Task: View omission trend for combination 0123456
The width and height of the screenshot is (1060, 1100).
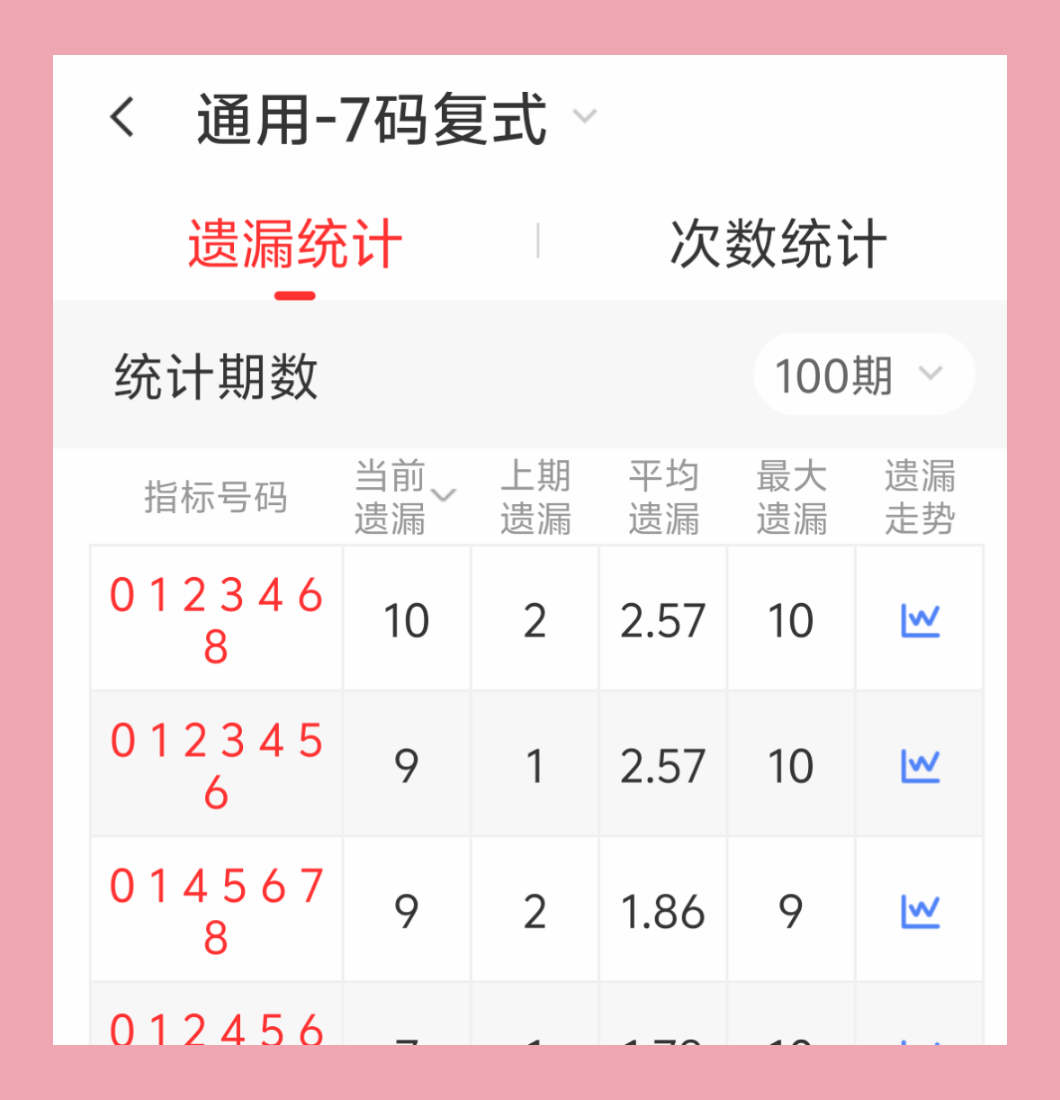Action: tap(919, 764)
